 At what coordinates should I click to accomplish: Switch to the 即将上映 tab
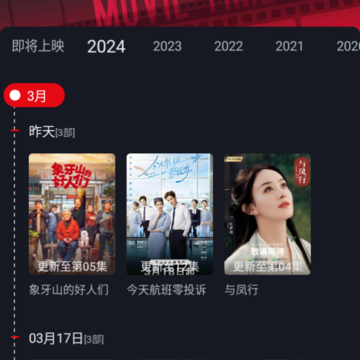click(38, 46)
